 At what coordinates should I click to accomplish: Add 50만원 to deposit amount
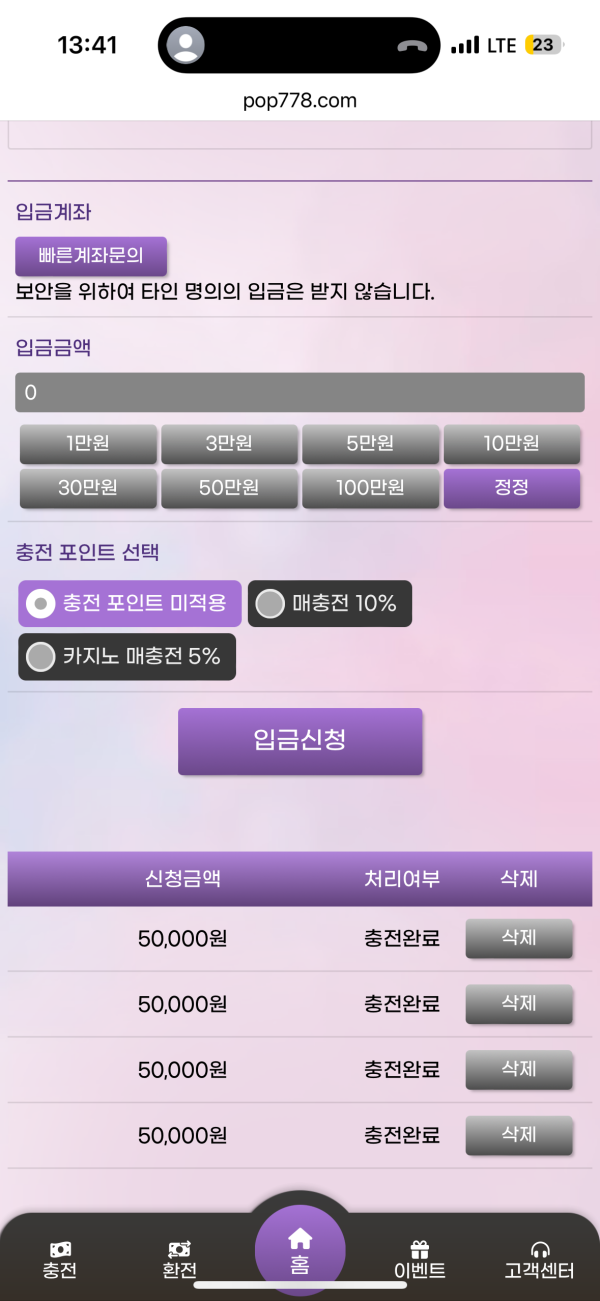tap(229, 488)
